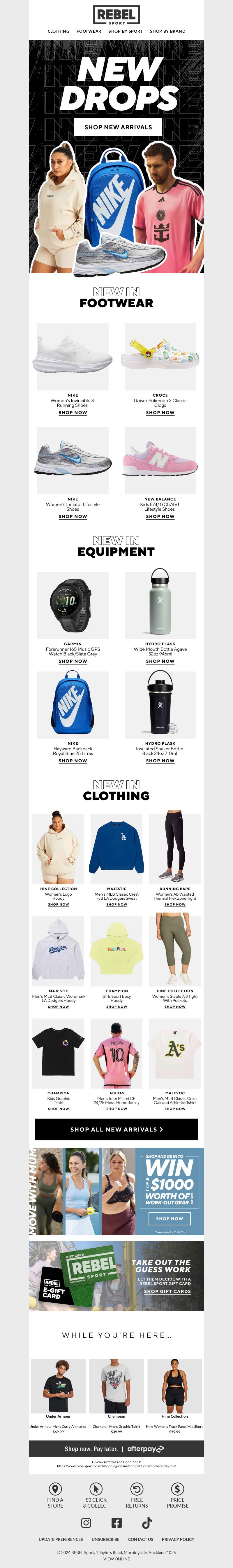The height and width of the screenshot is (1568, 233).
Task: Shop now for Adidas Inter Miami Messi jersey
Action: (x=116, y=1108)
